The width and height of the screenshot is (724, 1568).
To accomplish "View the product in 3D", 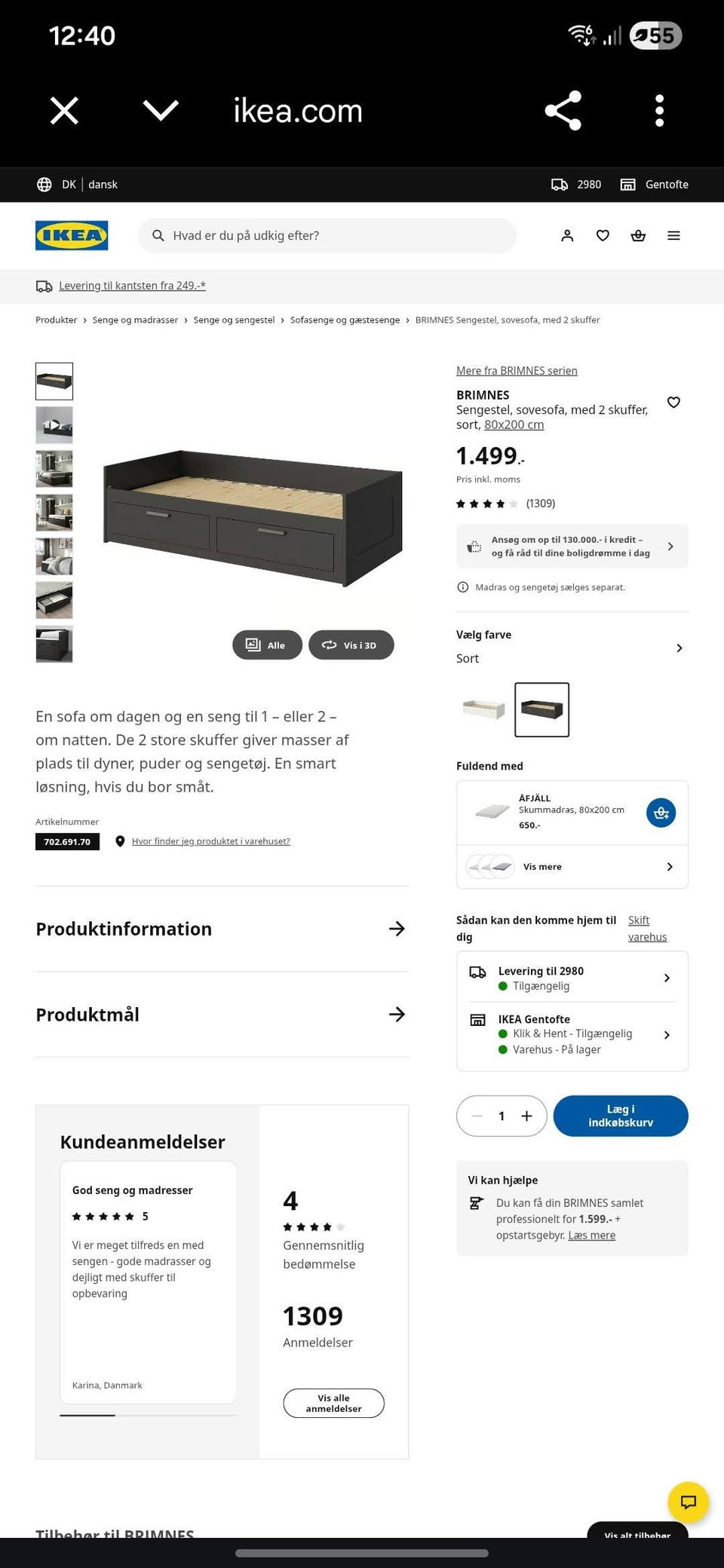I will [x=351, y=645].
